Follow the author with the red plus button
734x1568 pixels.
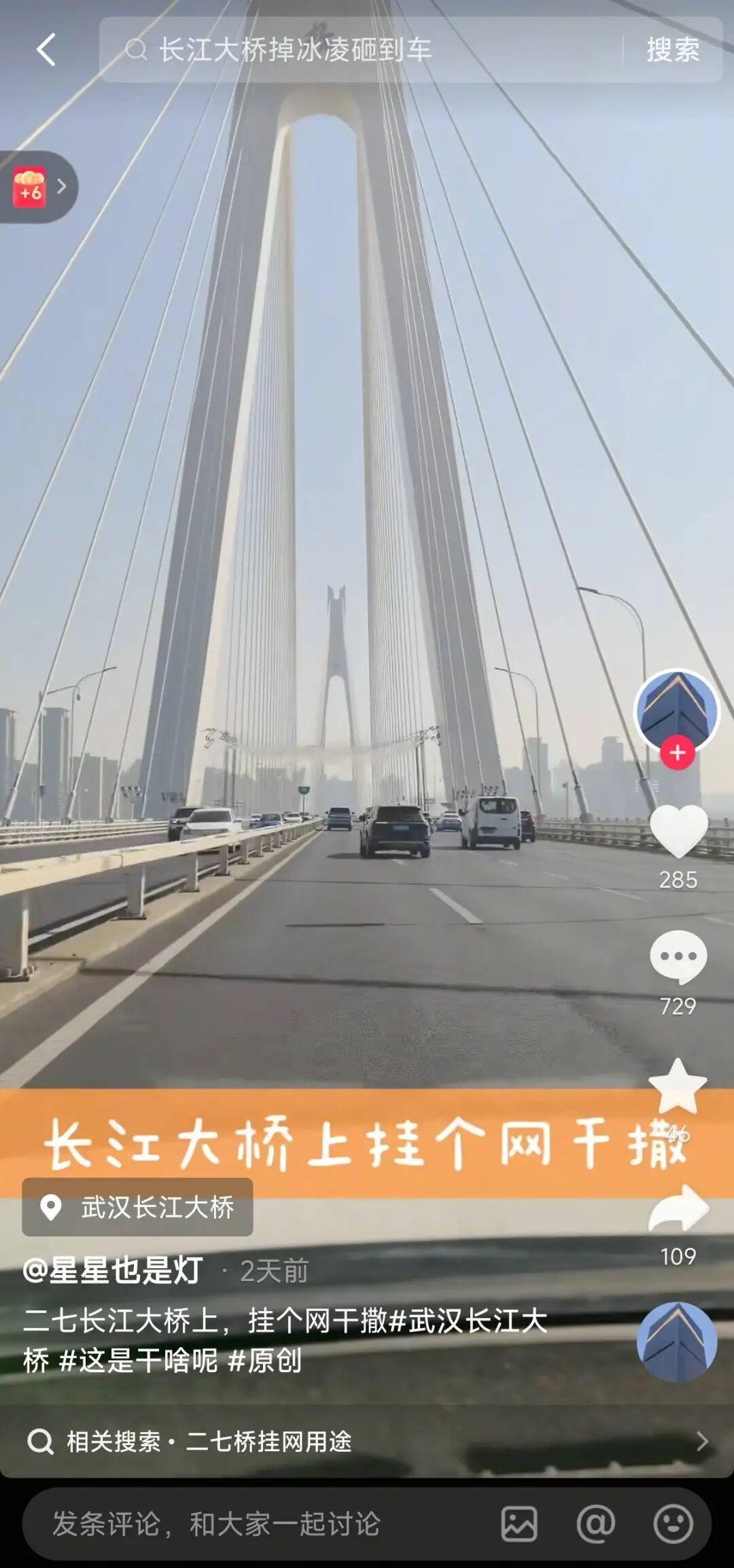click(x=677, y=752)
